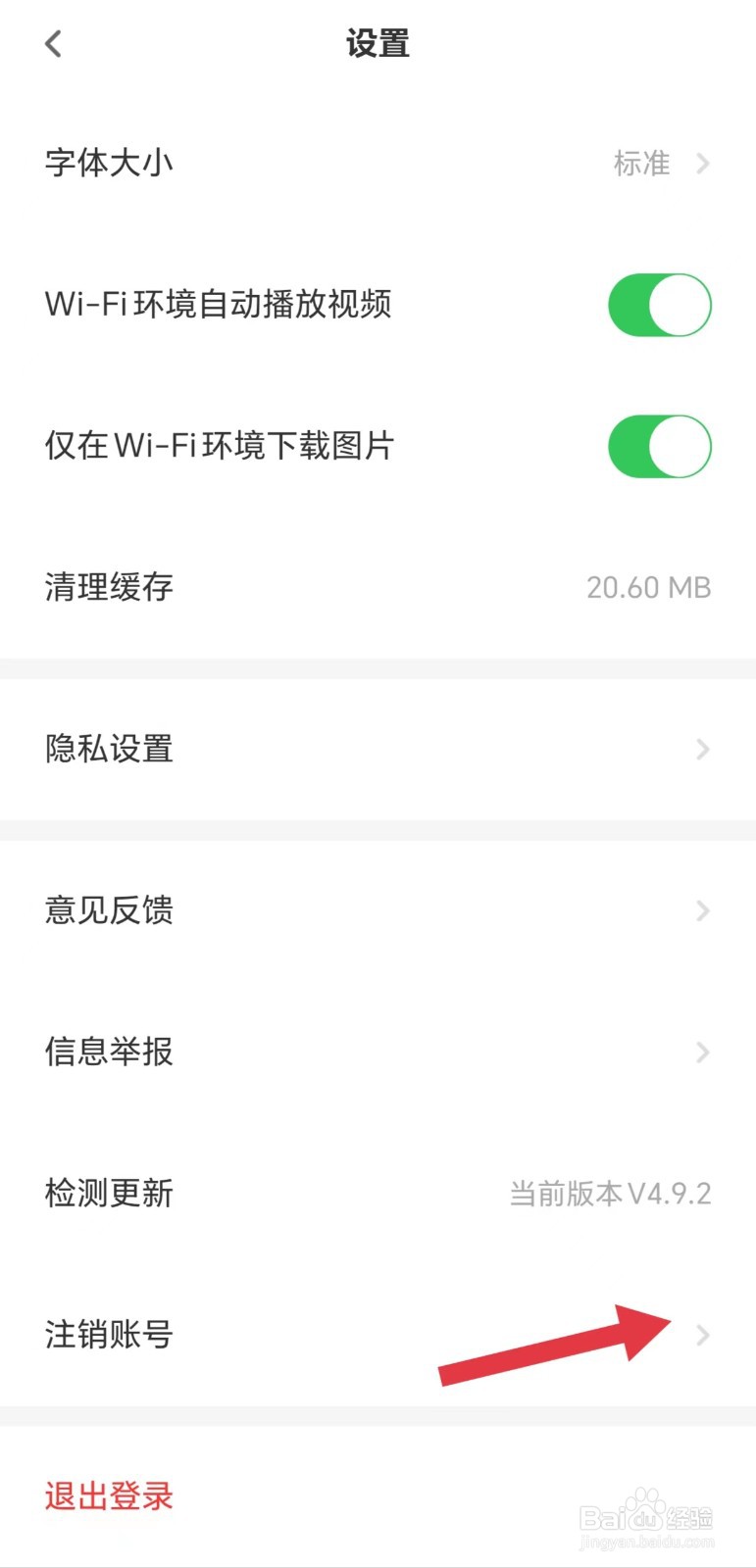Go back from the 设置 page
The height and width of the screenshot is (1568, 756).
pyautogui.click(x=54, y=44)
